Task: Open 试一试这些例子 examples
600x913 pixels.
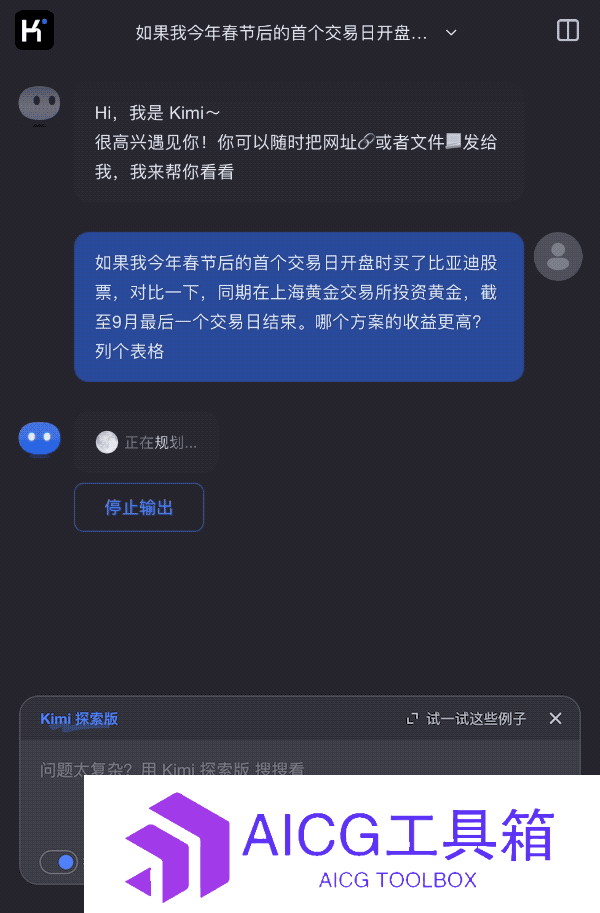Action: click(x=467, y=718)
